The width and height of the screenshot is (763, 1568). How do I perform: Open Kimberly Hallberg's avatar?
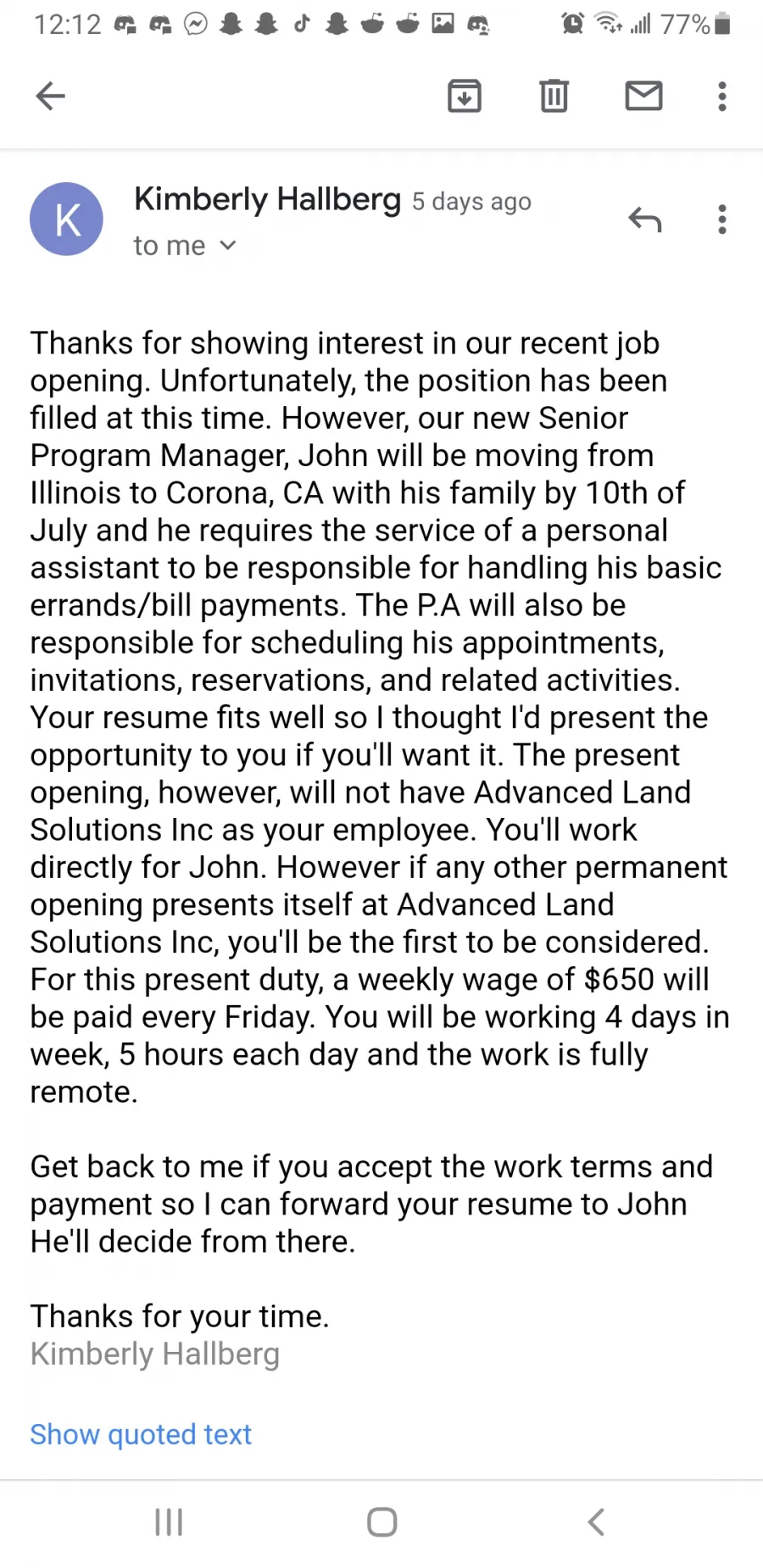tap(67, 220)
